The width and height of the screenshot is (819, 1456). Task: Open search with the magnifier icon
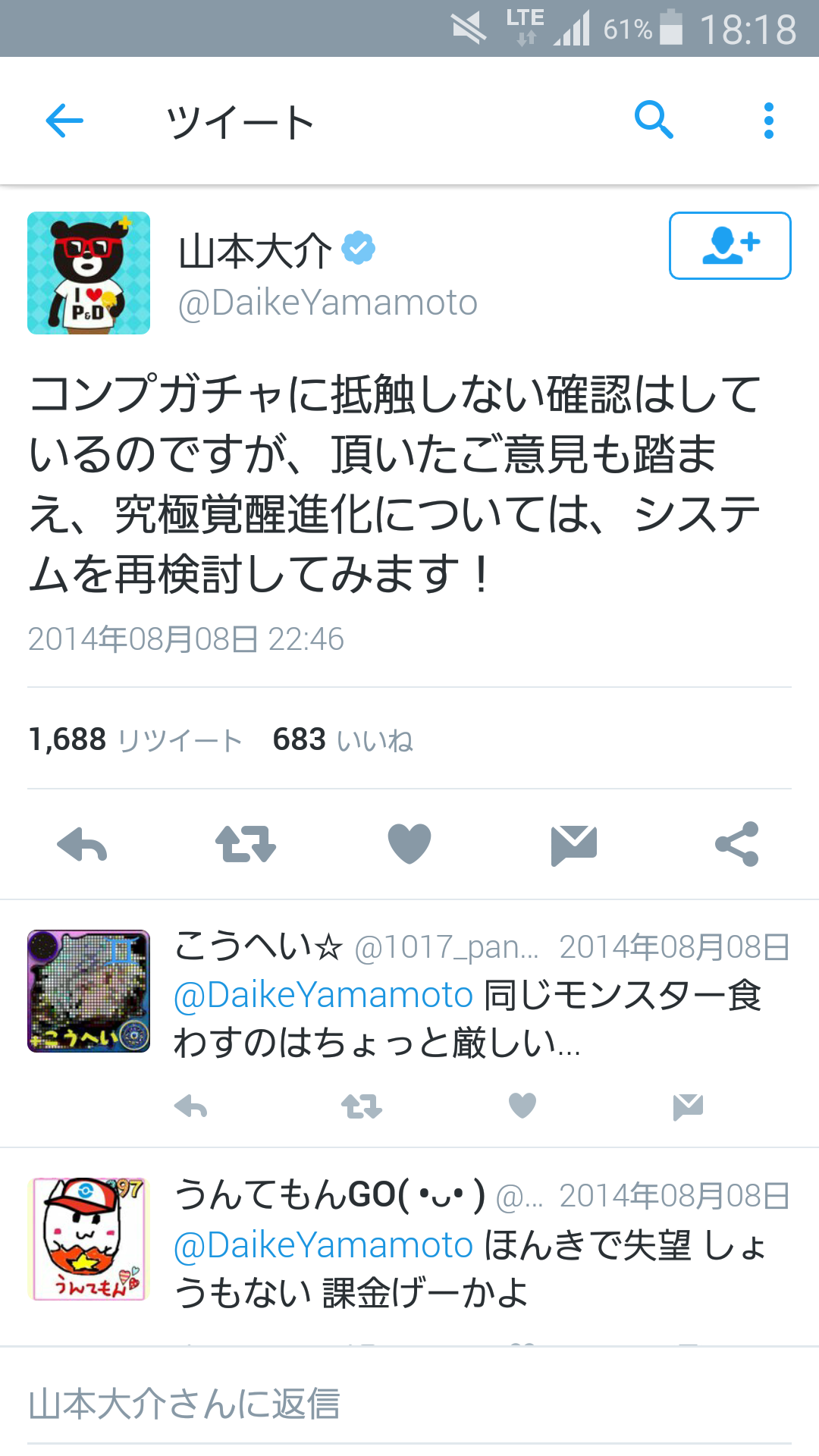[x=654, y=120]
